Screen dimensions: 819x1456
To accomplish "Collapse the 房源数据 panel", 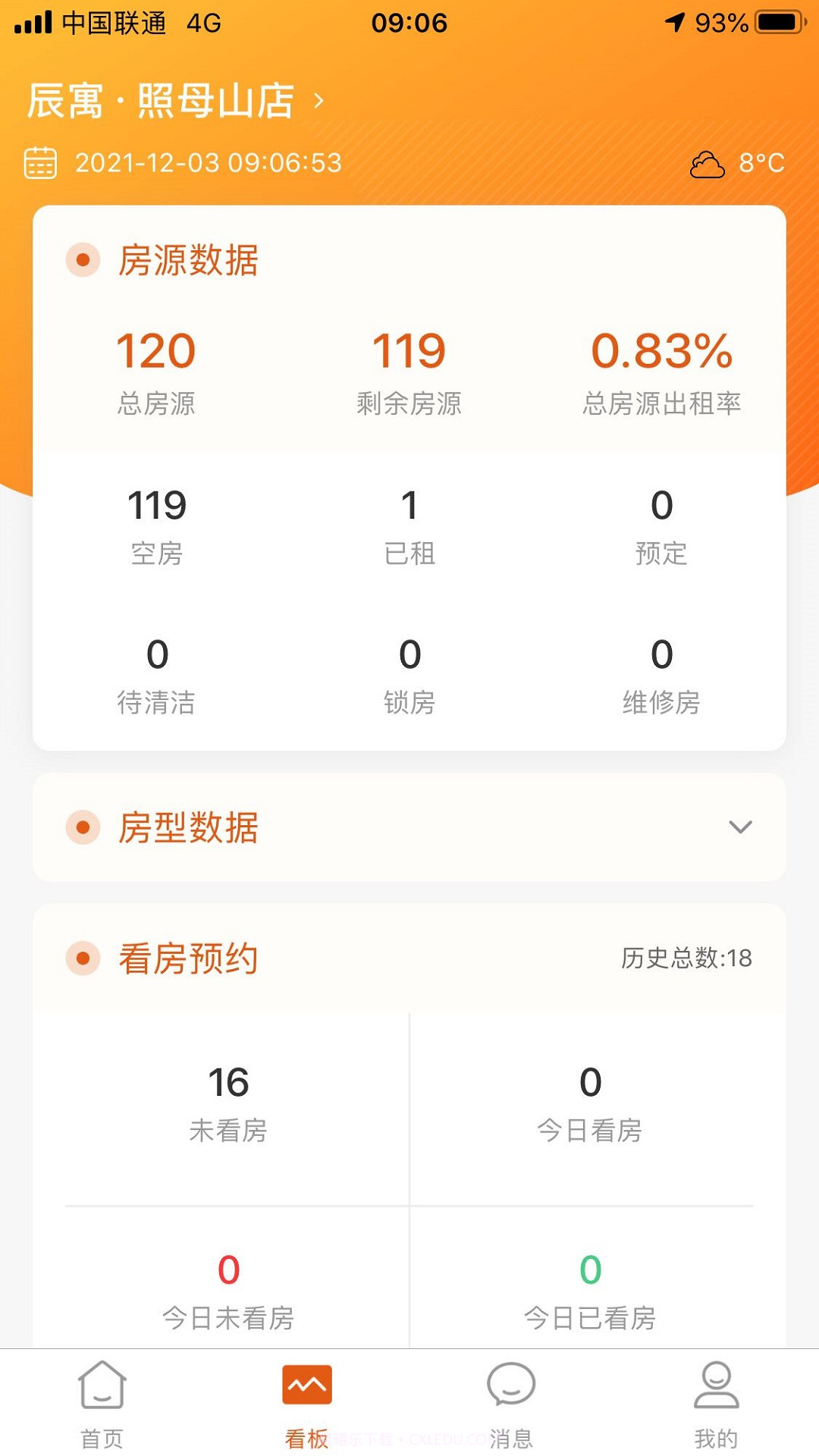I will click(190, 261).
